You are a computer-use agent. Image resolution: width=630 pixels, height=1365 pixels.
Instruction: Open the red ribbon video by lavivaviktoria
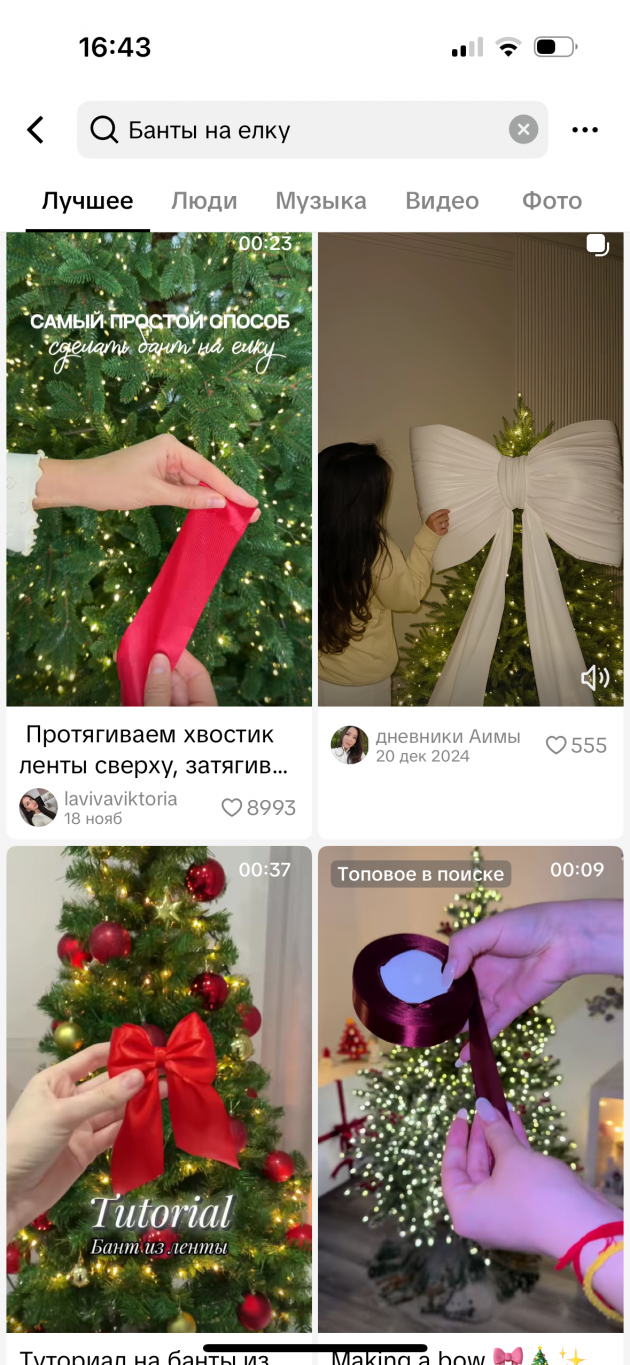[159, 470]
